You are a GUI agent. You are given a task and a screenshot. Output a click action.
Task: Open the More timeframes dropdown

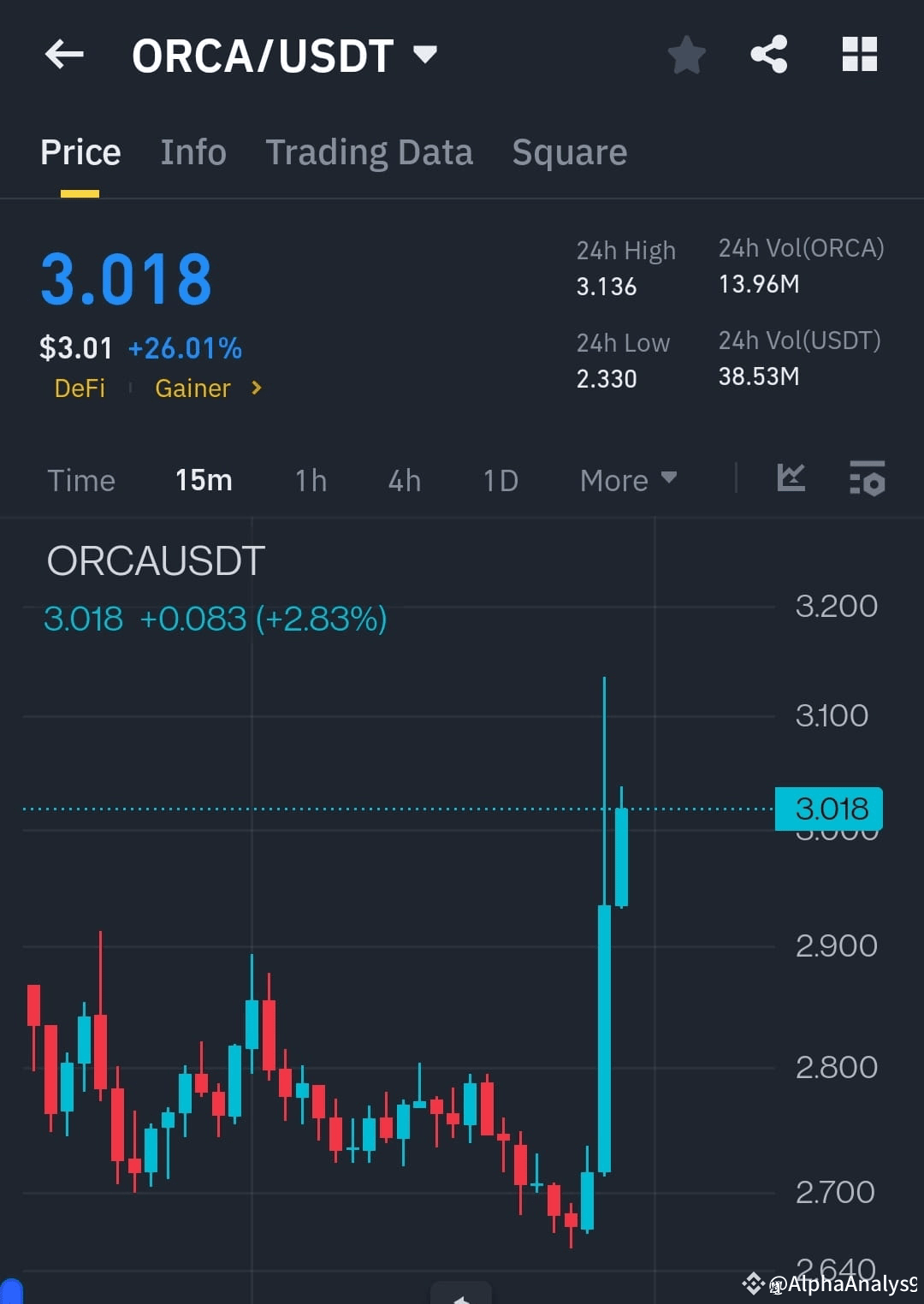[x=627, y=480]
